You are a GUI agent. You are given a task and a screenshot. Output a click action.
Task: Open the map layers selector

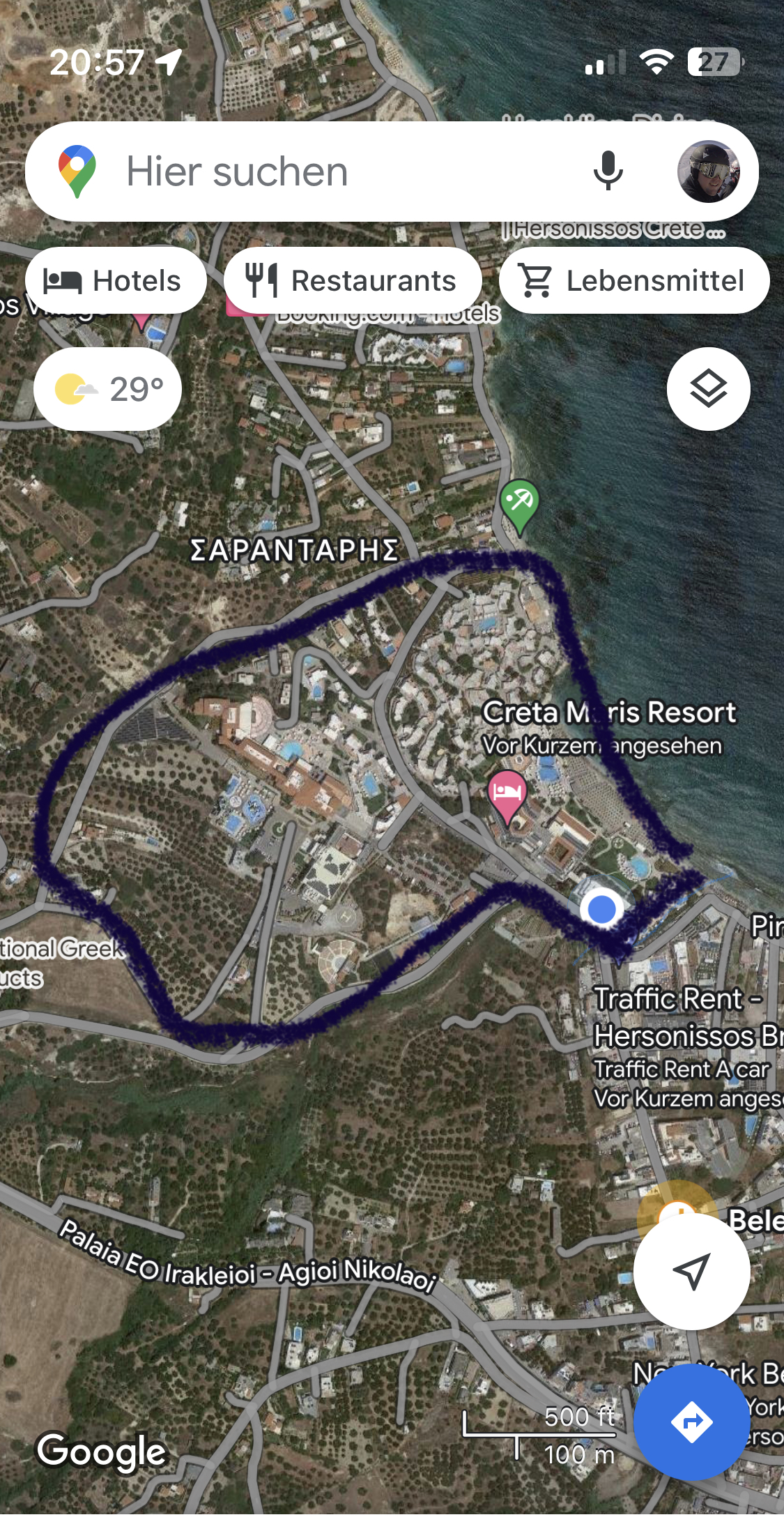(x=708, y=389)
